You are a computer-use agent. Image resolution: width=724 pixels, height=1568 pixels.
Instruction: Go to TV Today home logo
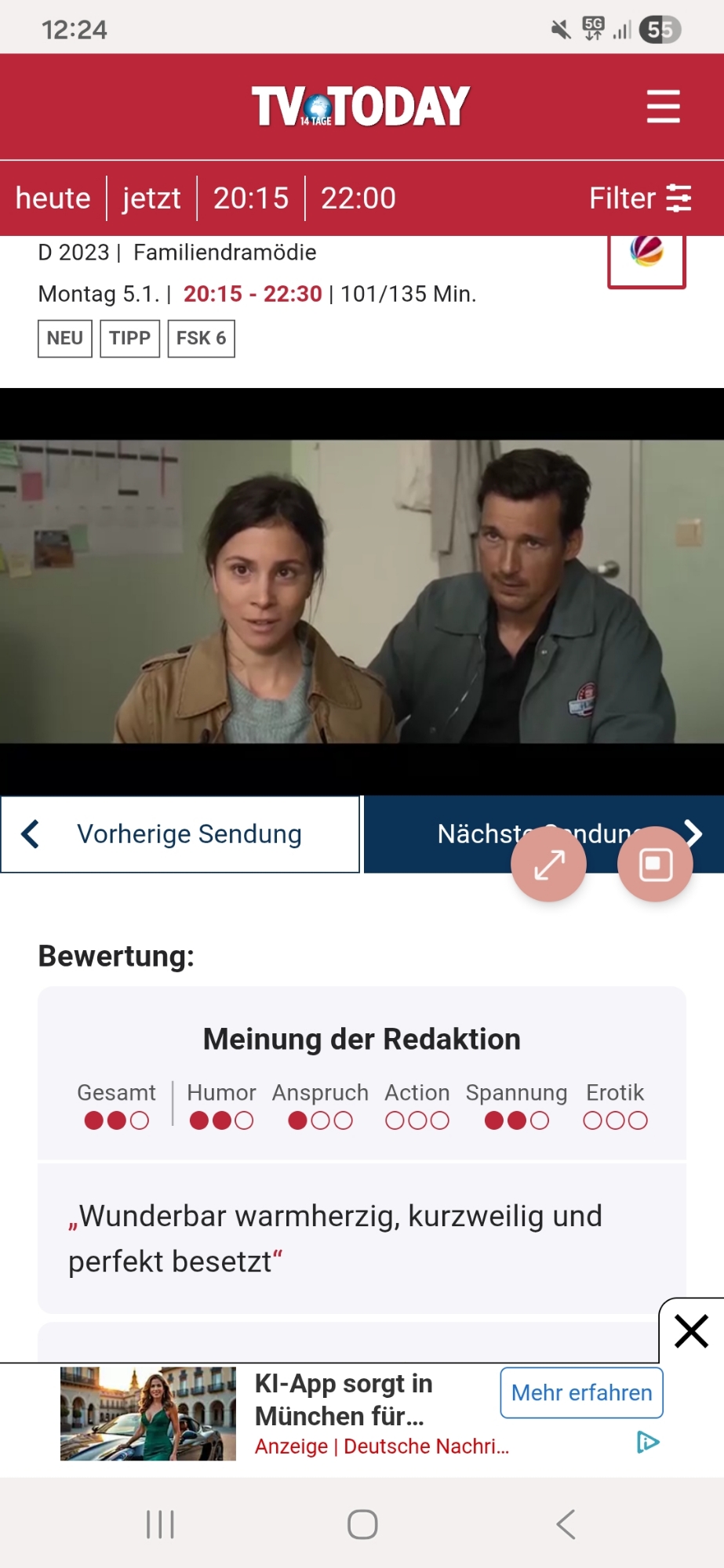click(x=361, y=107)
